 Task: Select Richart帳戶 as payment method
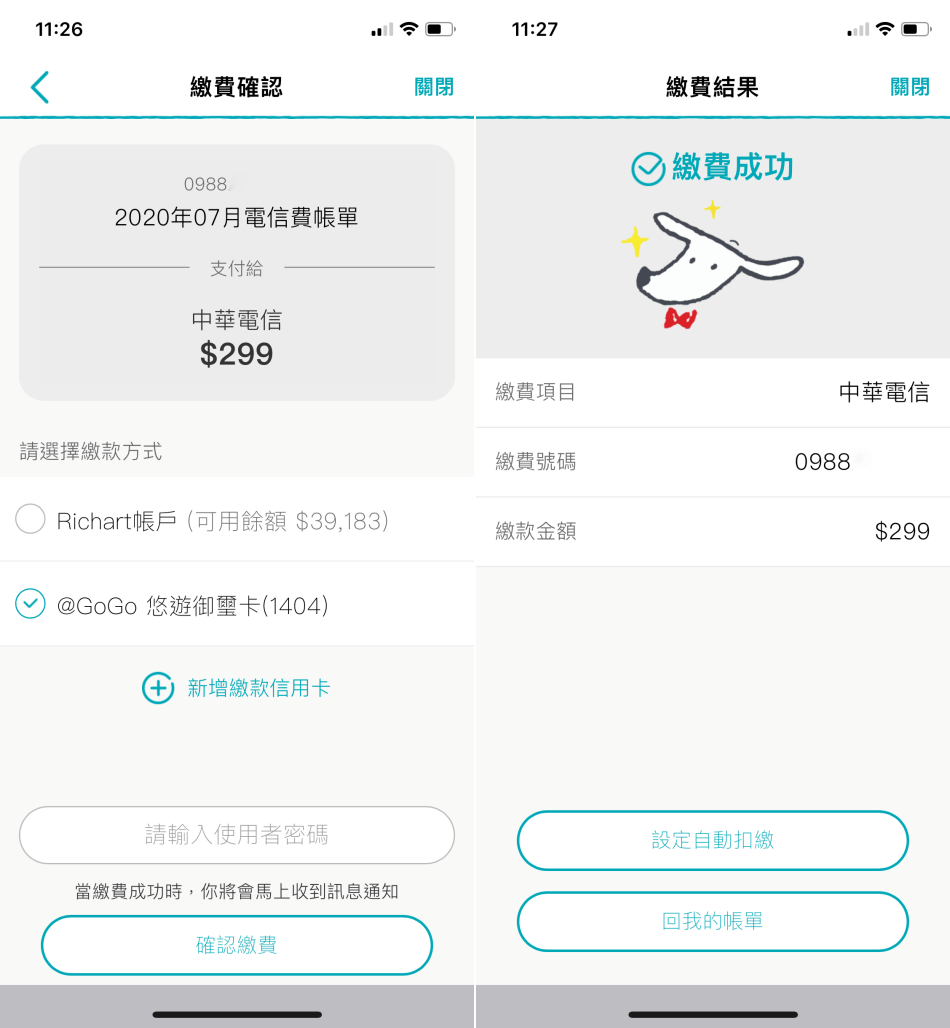[x=31, y=519]
